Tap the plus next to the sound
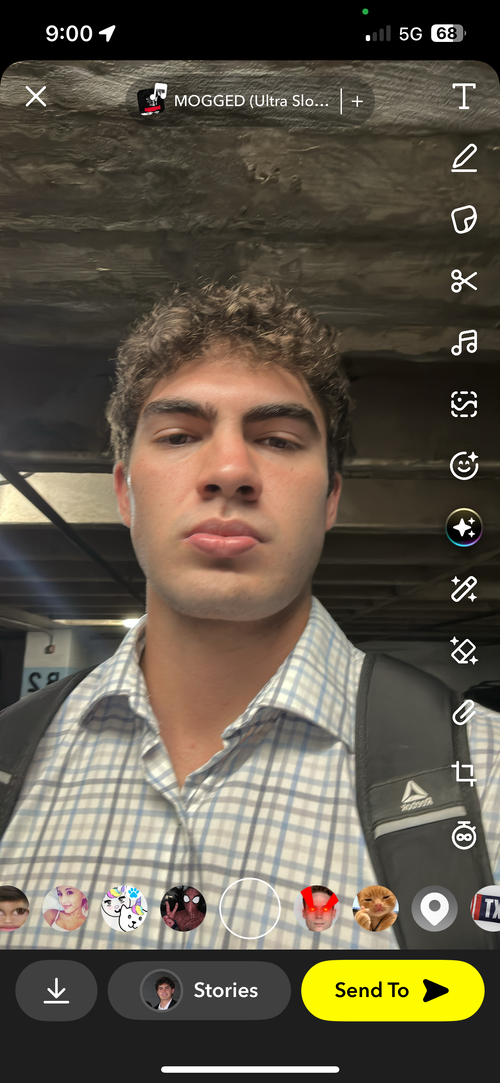 pos(357,101)
